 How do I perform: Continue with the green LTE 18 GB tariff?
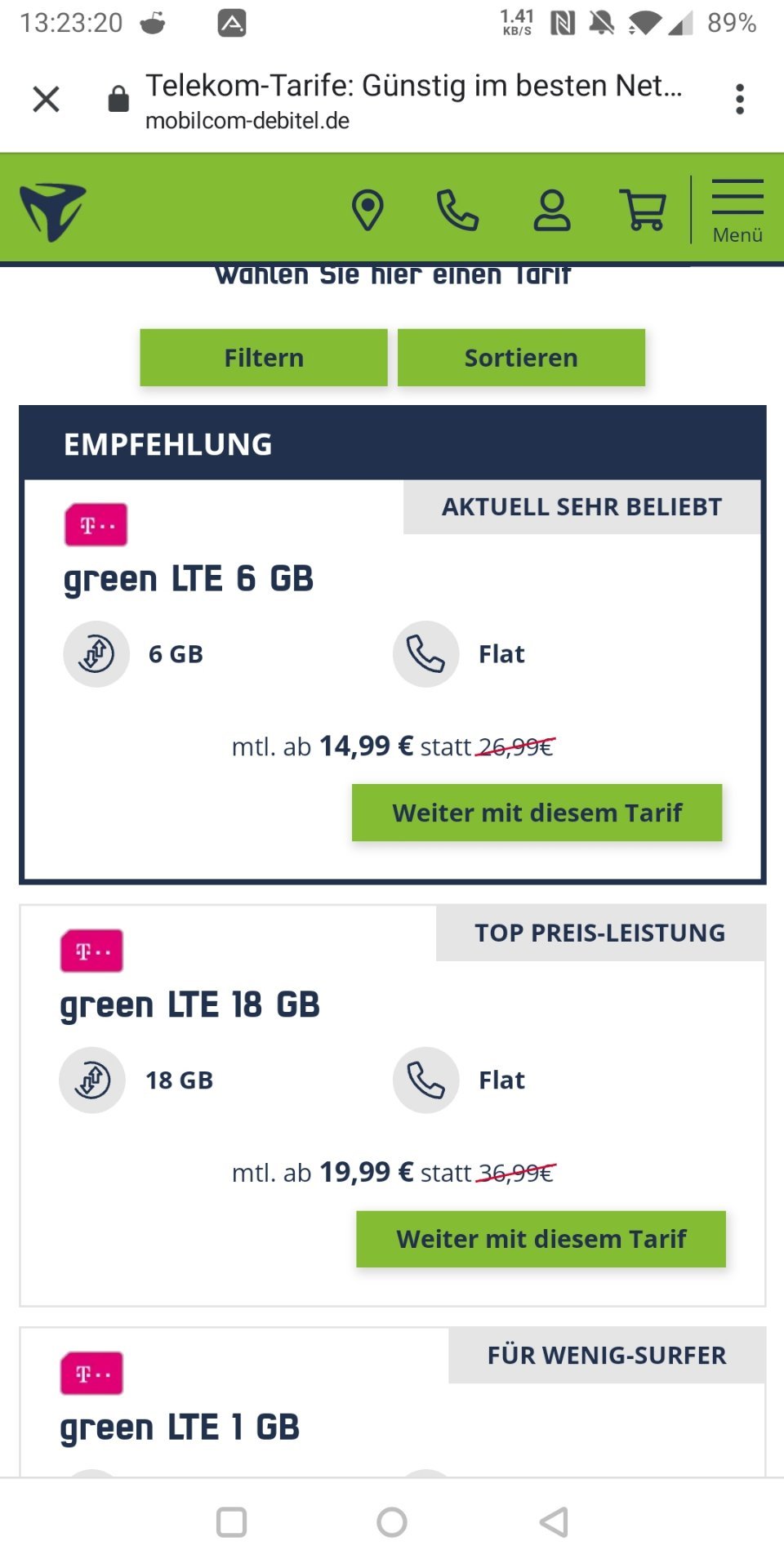click(541, 1239)
